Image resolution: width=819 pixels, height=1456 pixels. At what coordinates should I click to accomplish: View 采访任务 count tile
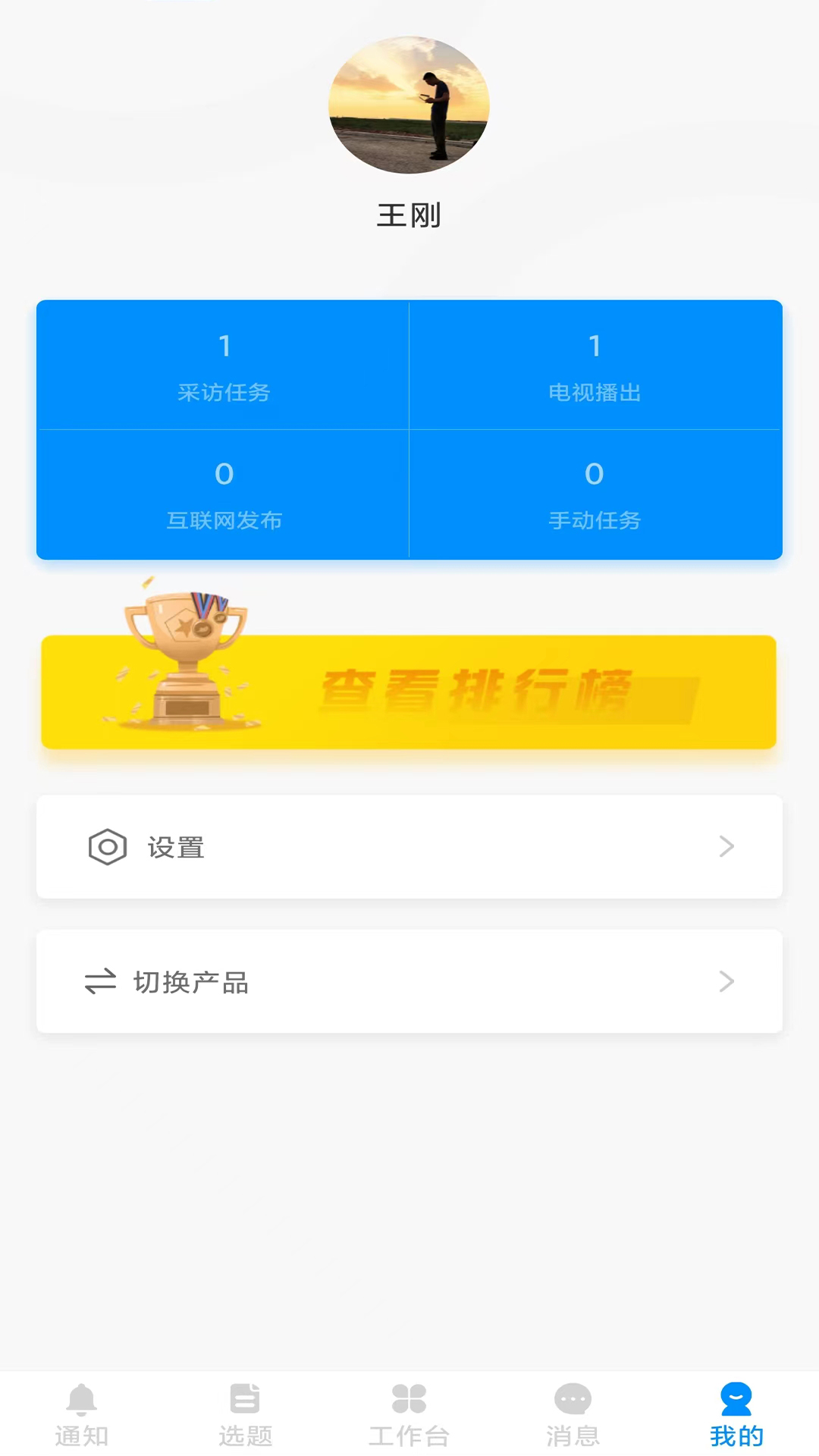pos(224,366)
